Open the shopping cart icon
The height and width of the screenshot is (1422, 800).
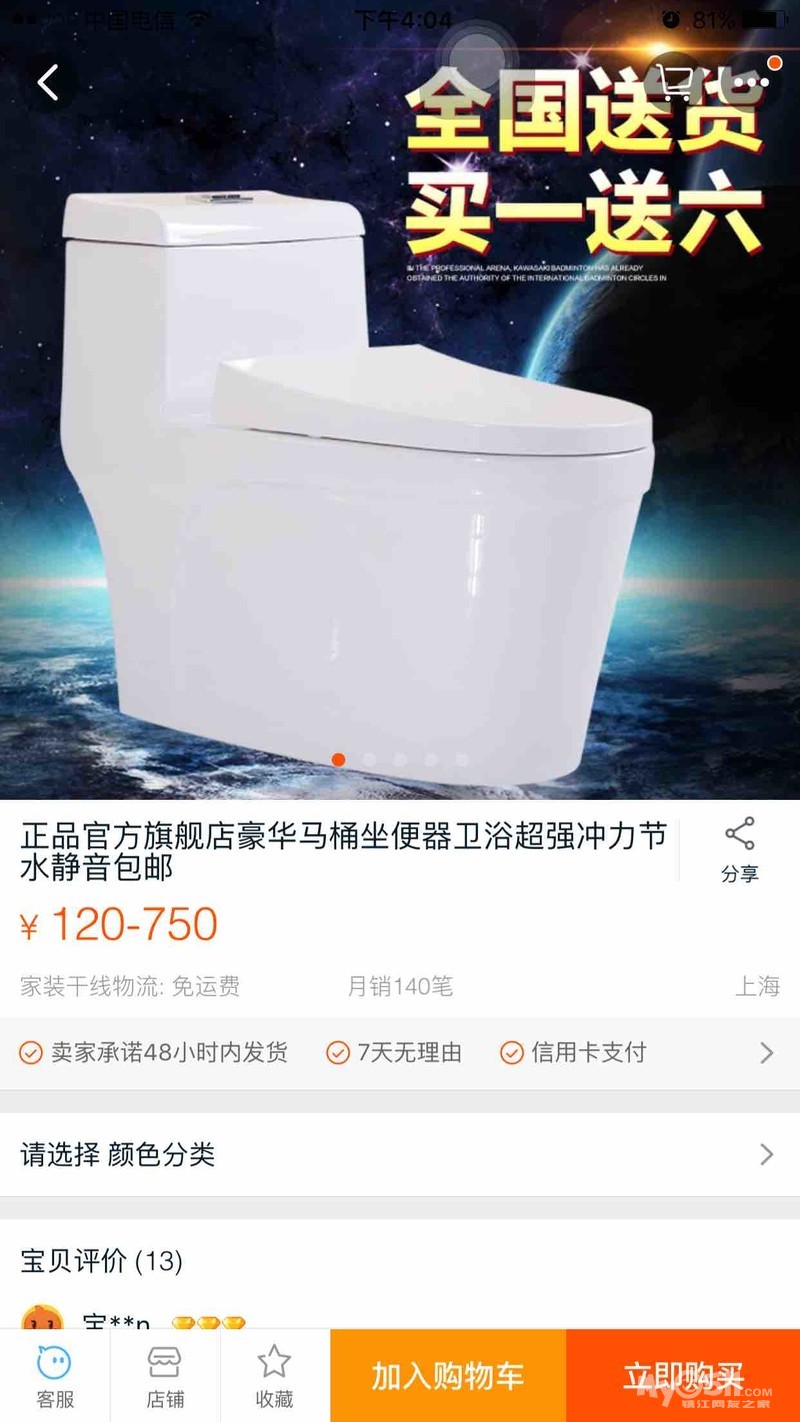point(678,83)
